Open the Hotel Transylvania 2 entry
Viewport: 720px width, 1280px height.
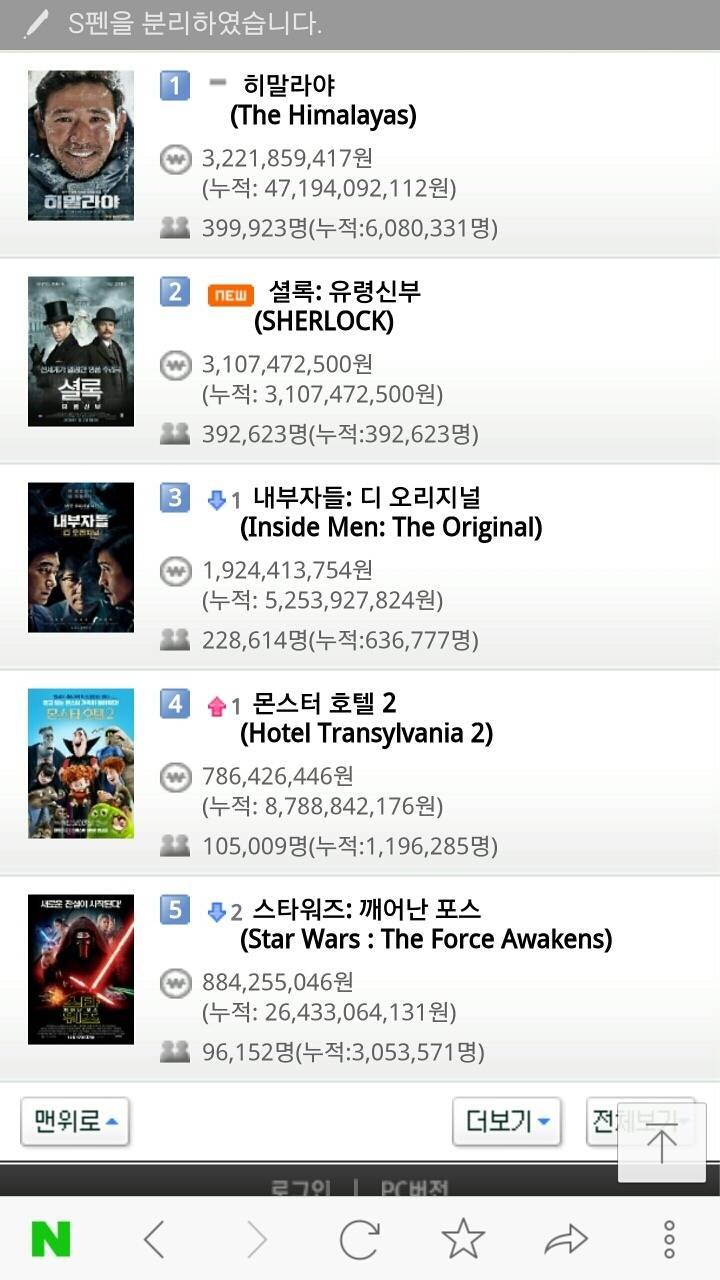tap(366, 719)
